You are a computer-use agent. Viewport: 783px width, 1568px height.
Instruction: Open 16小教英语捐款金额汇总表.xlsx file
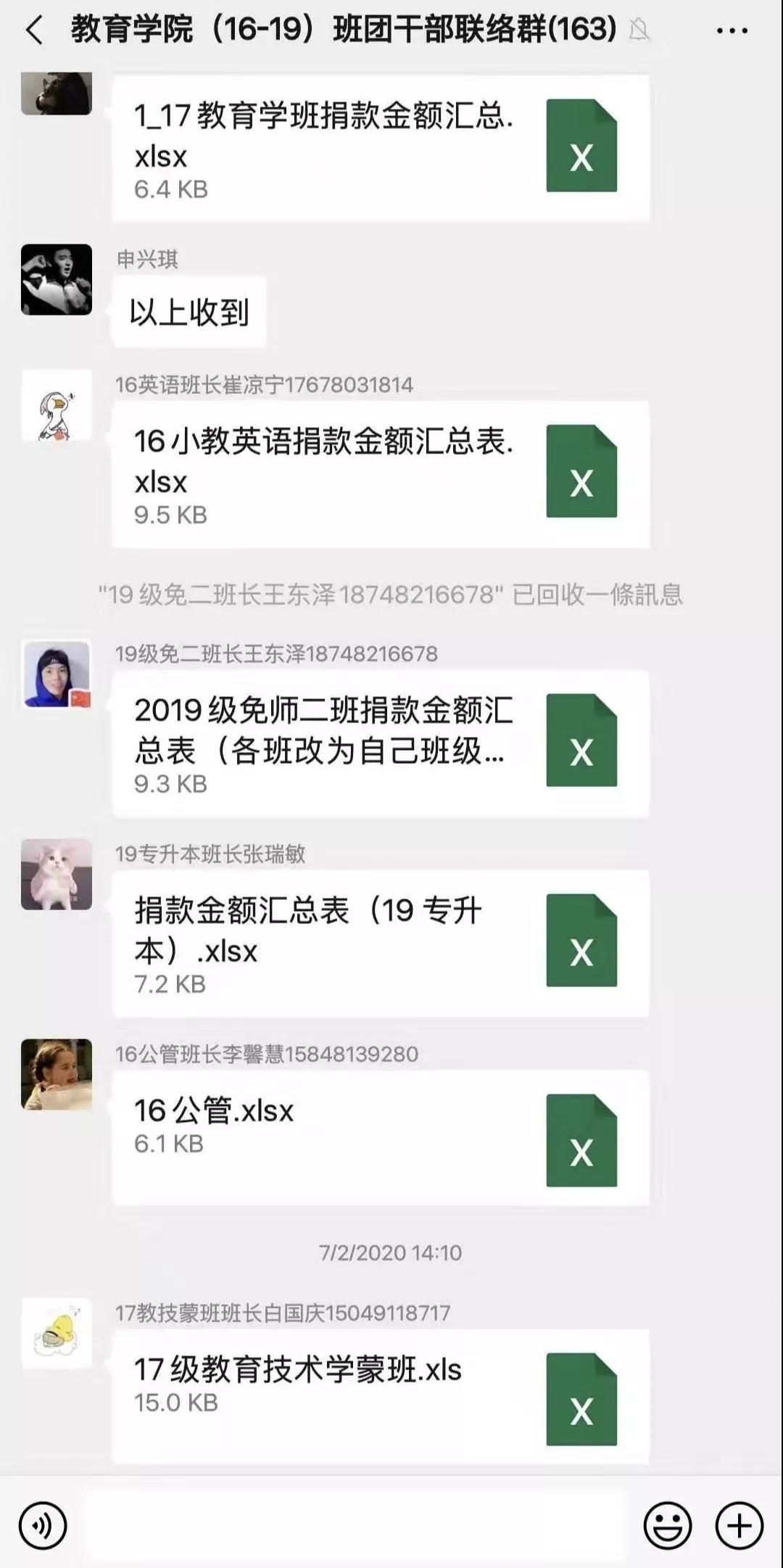[x=381, y=474]
